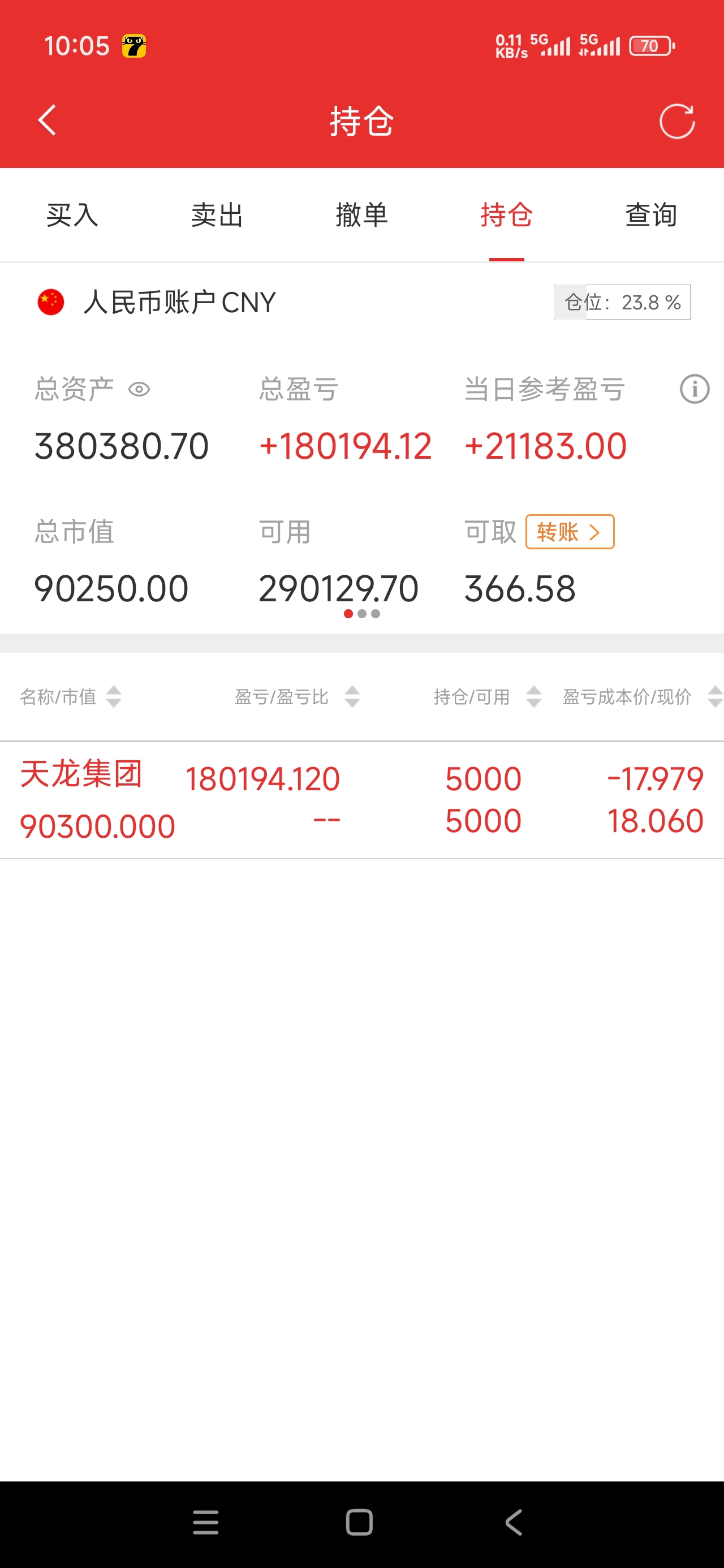Switch to the 买入 tab
The width and height of the screenshot is (724, 1568).
(72, 215)
